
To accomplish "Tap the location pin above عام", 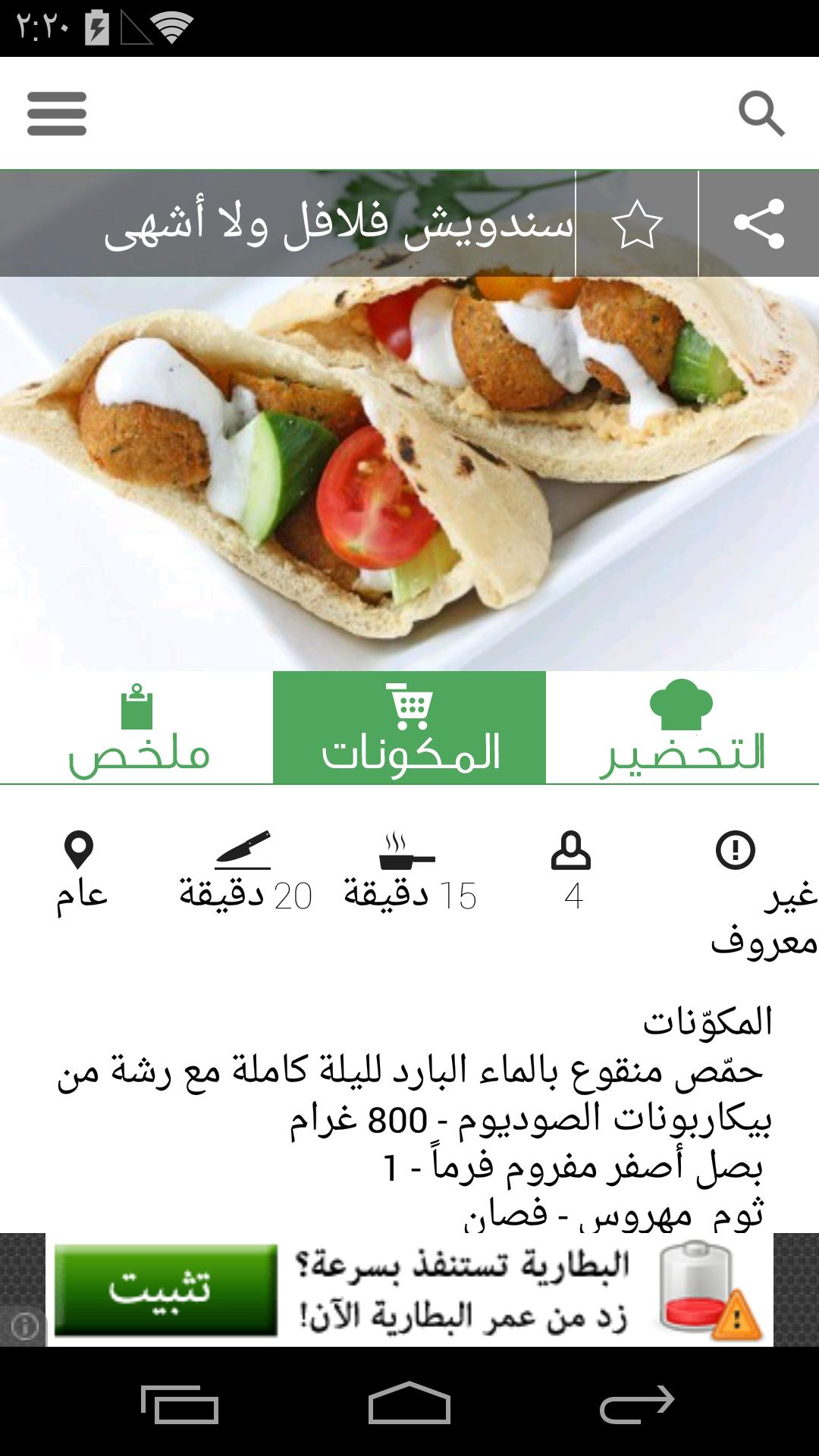I will point(80,851).
